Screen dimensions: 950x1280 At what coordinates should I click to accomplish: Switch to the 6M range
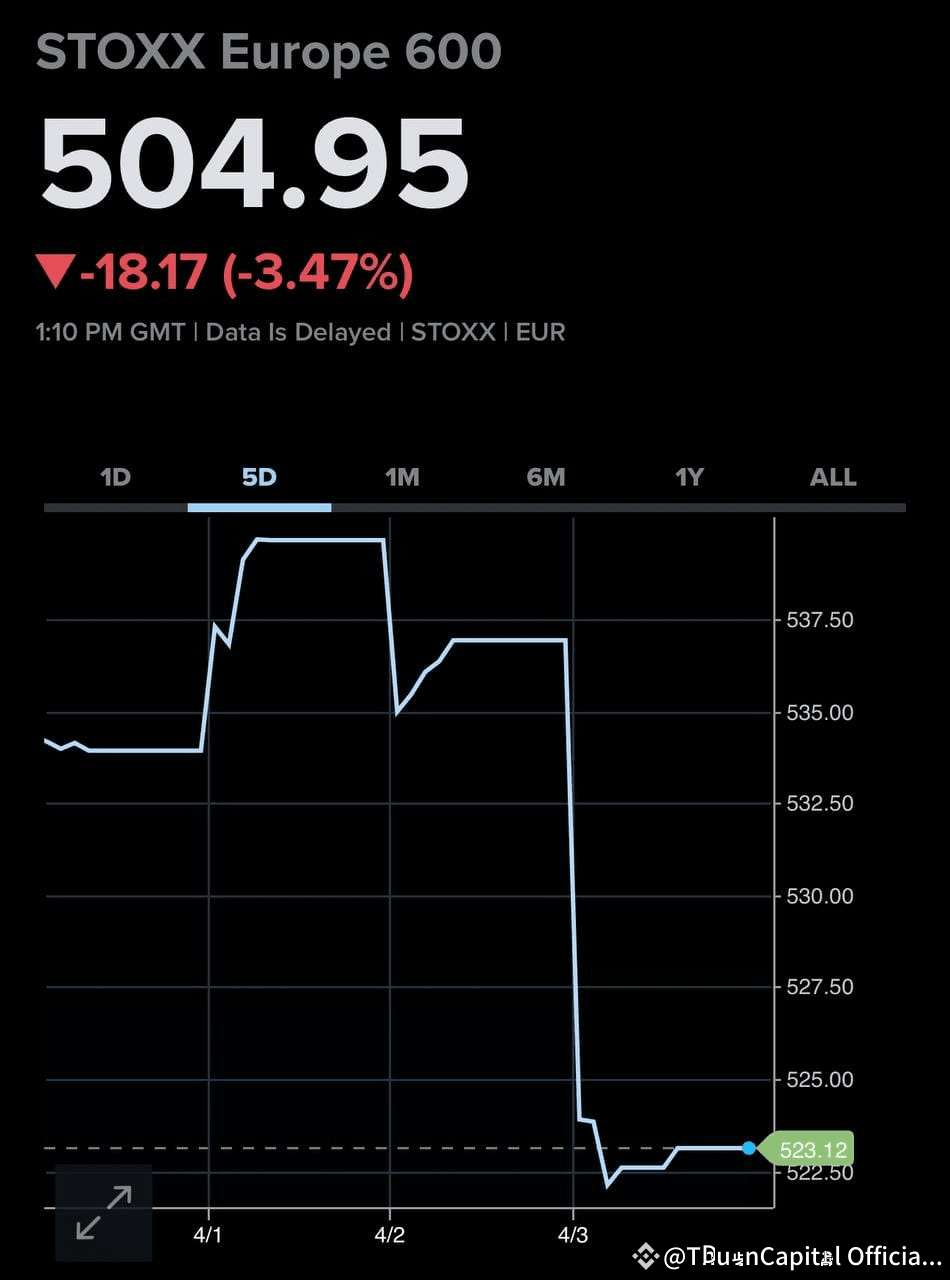545,478
